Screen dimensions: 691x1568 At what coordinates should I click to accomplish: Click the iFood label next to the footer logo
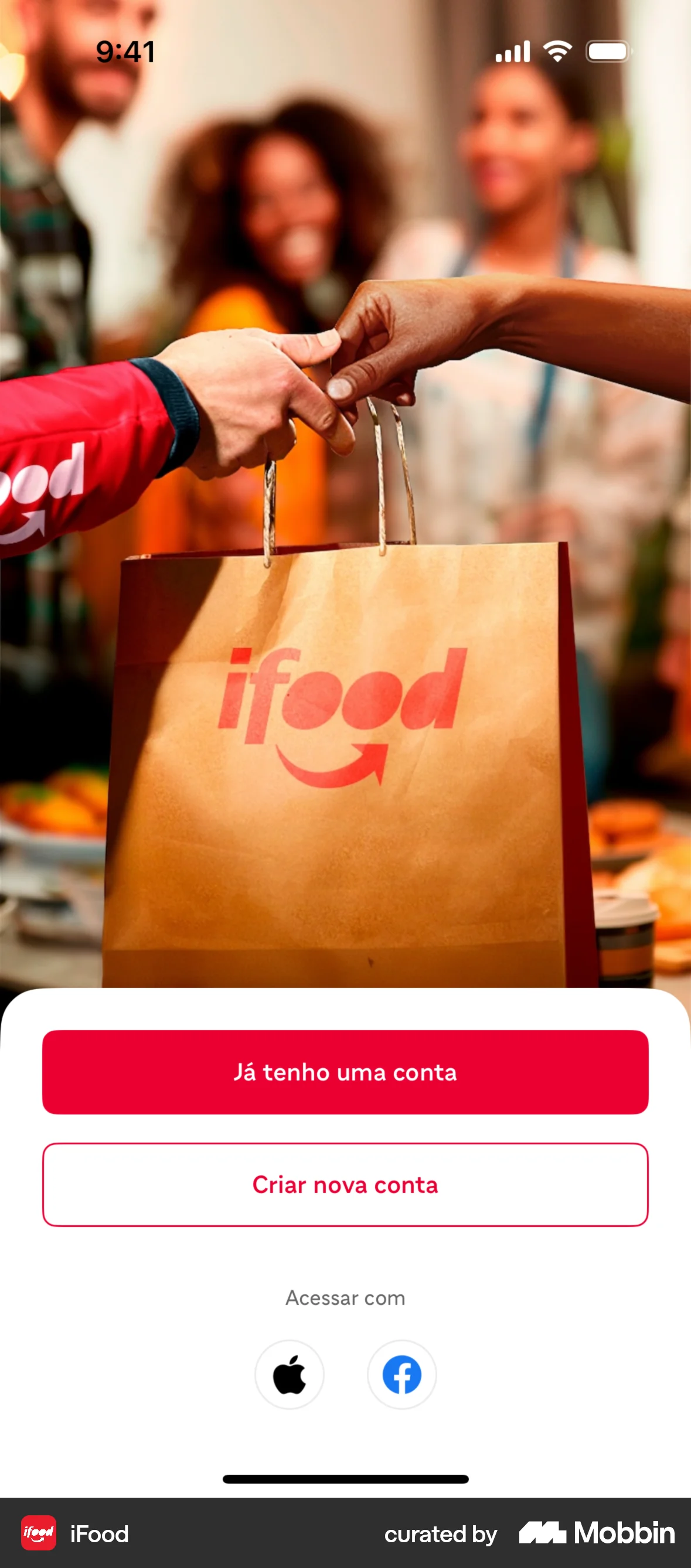pyautogui.click(x=99, y=1535)
